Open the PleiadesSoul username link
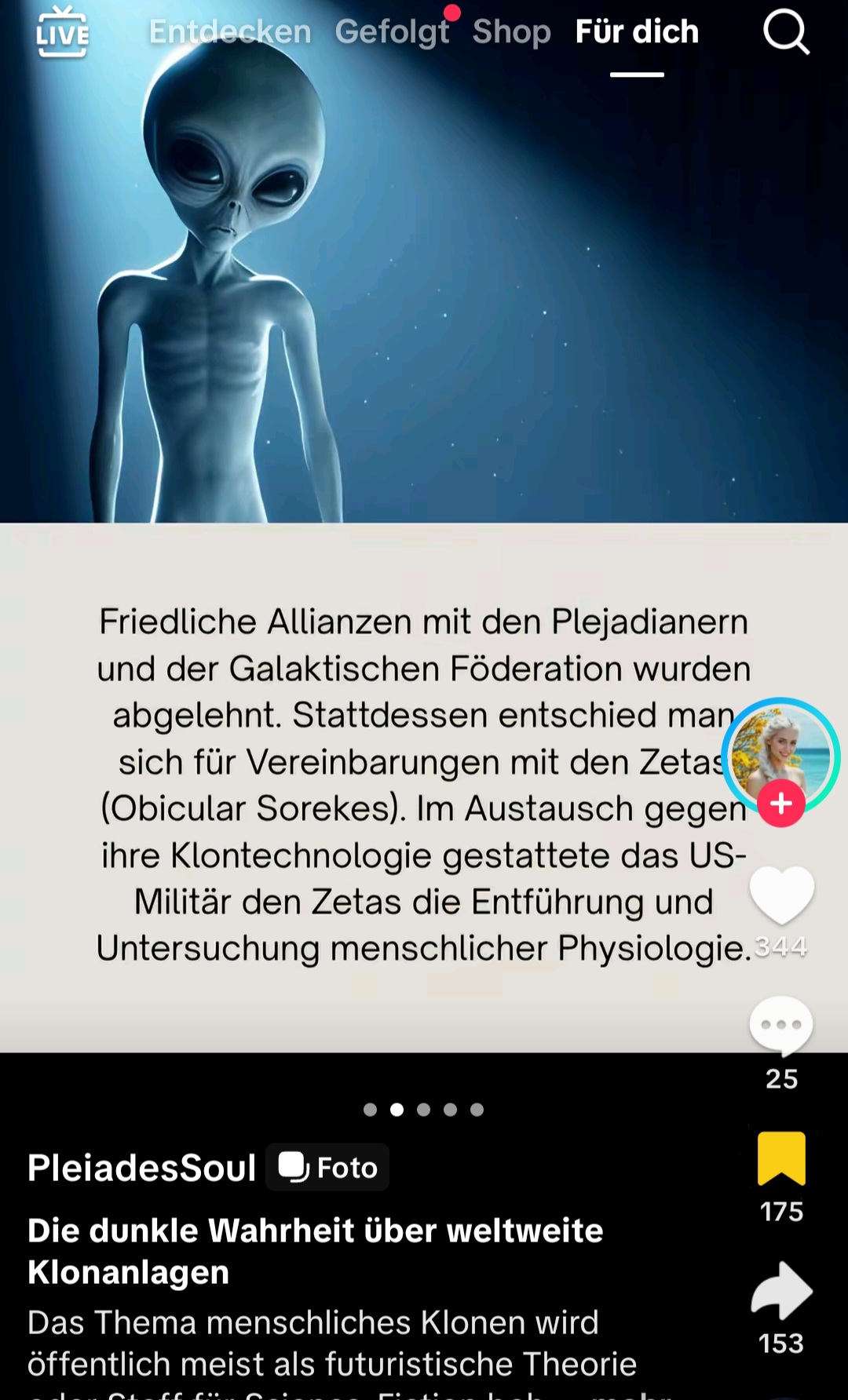This screenshot has width=848, height=1400. point(142,1168)
